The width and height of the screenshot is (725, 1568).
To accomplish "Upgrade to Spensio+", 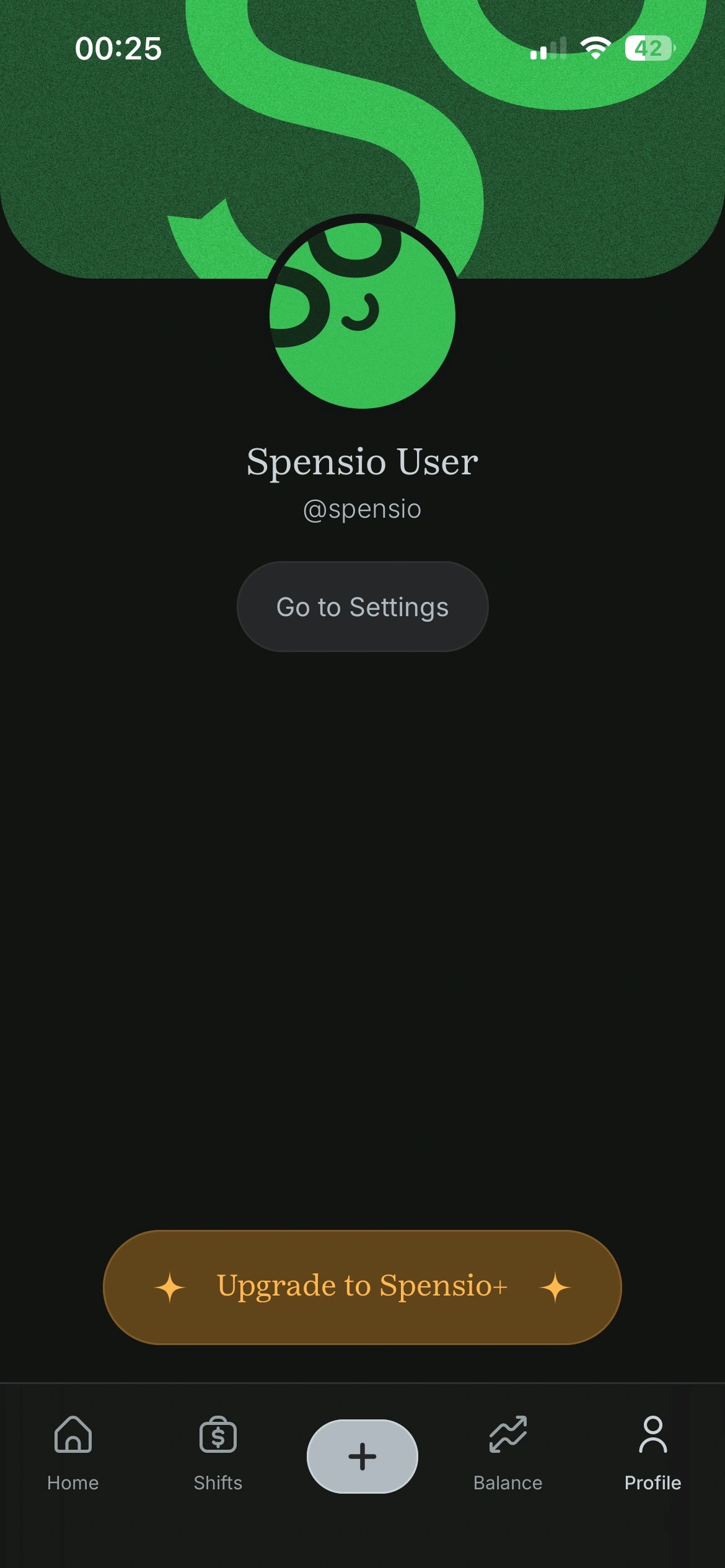I will pyautogui.click(x=362, y=1287).
